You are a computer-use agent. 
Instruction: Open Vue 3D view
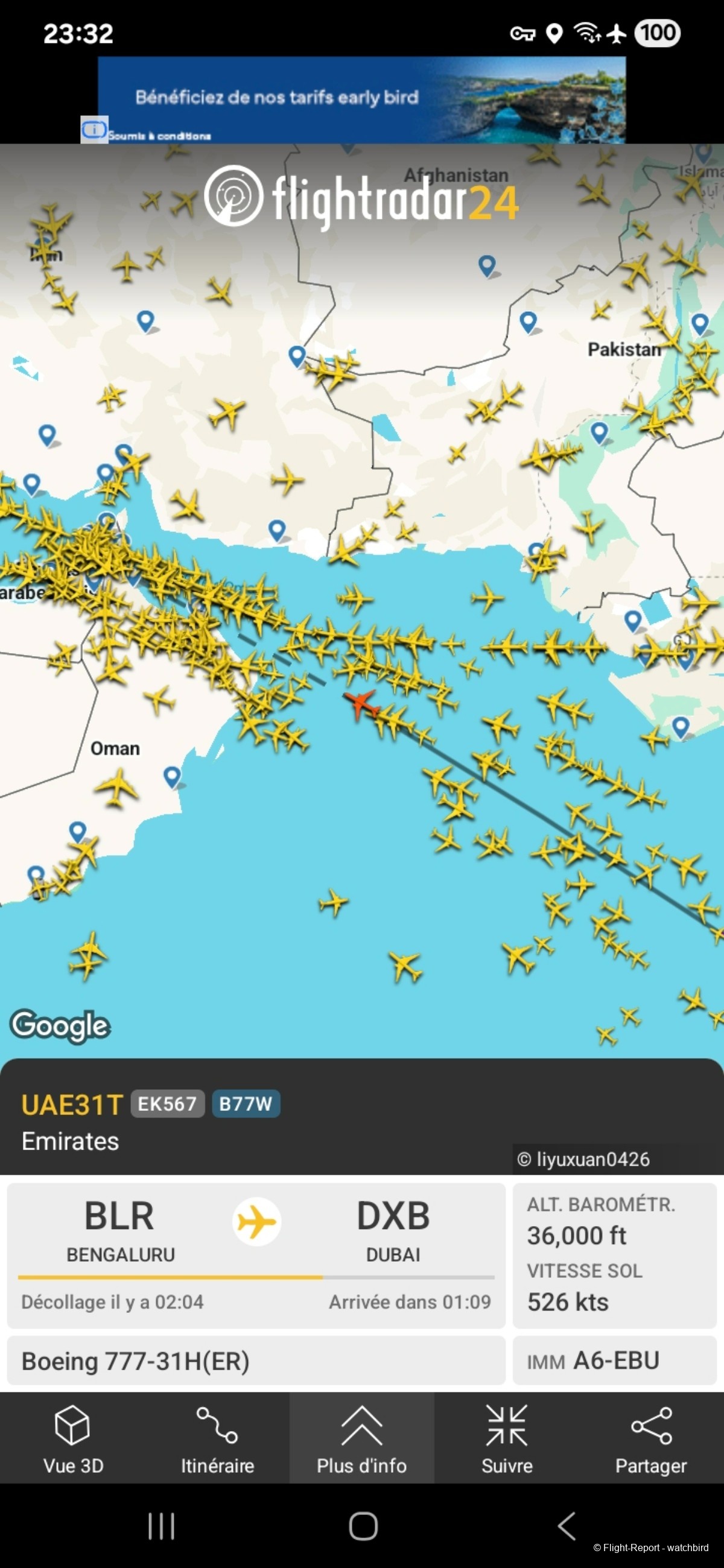point(72,1439)
